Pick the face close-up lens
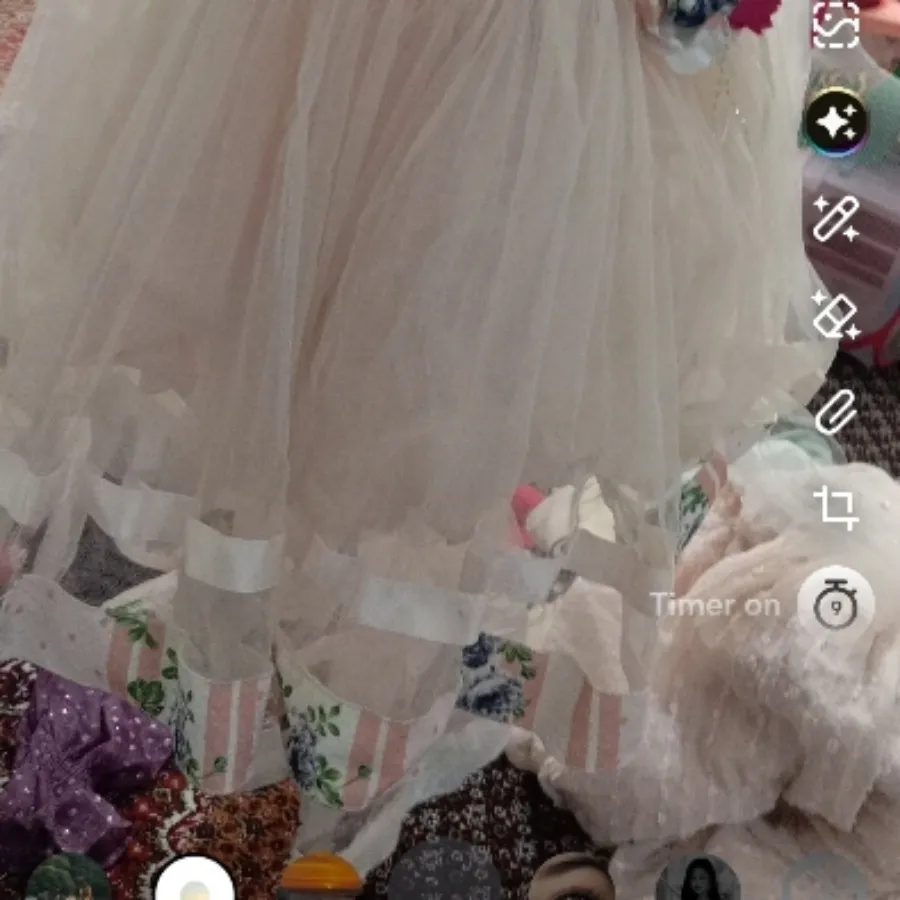The image size is (900, 900). (x=570, y=880)
